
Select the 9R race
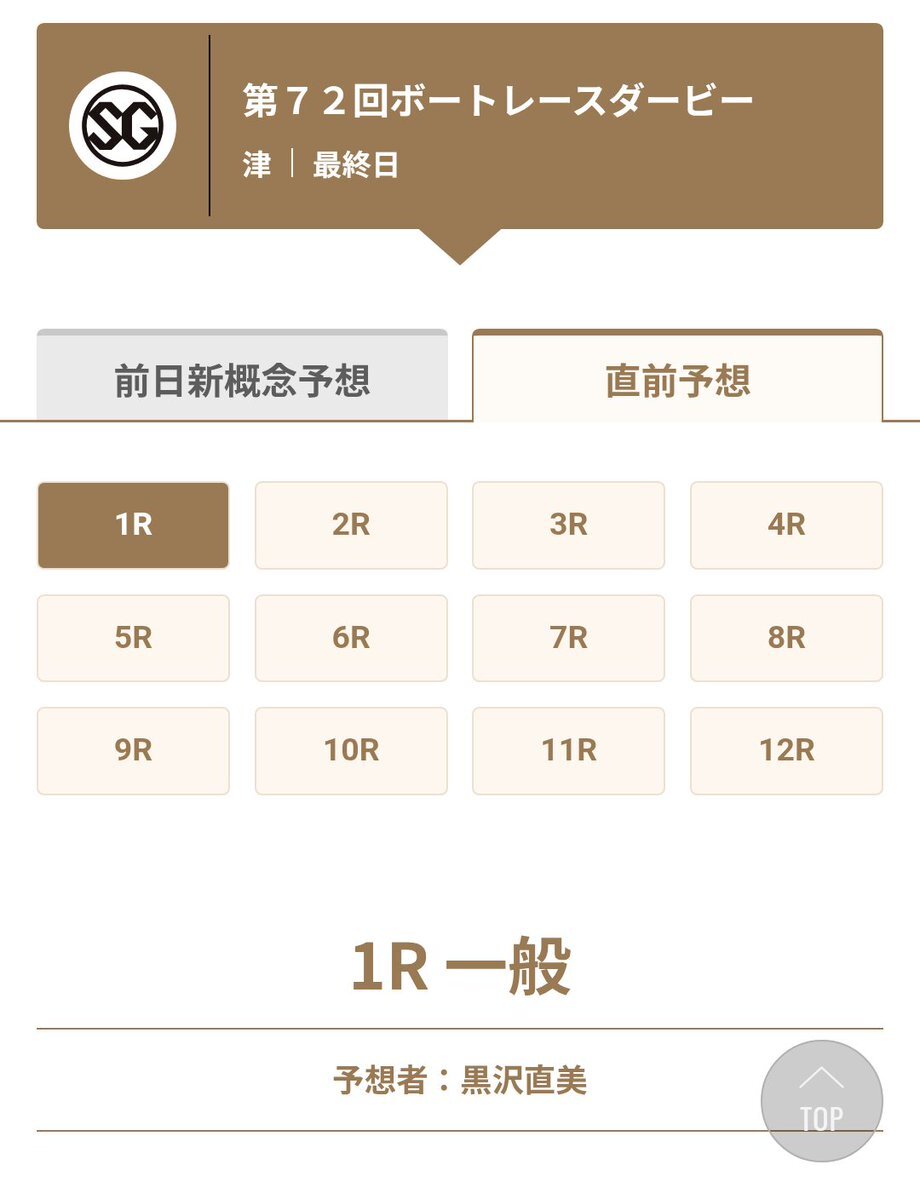133,751
